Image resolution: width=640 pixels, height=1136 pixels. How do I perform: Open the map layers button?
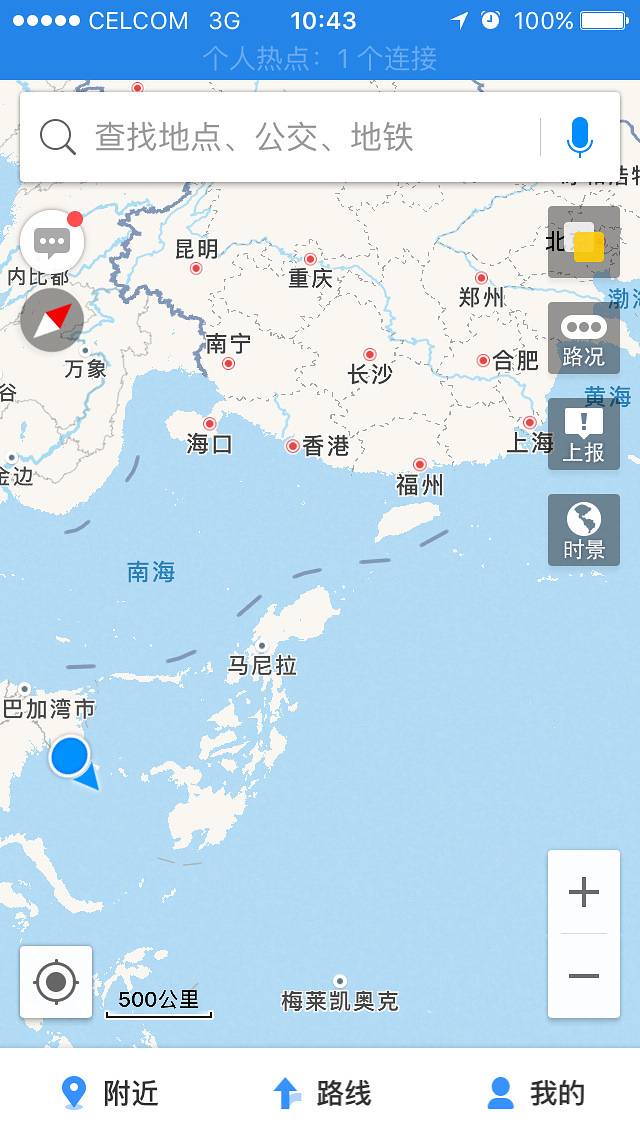[x=584, y=242]
